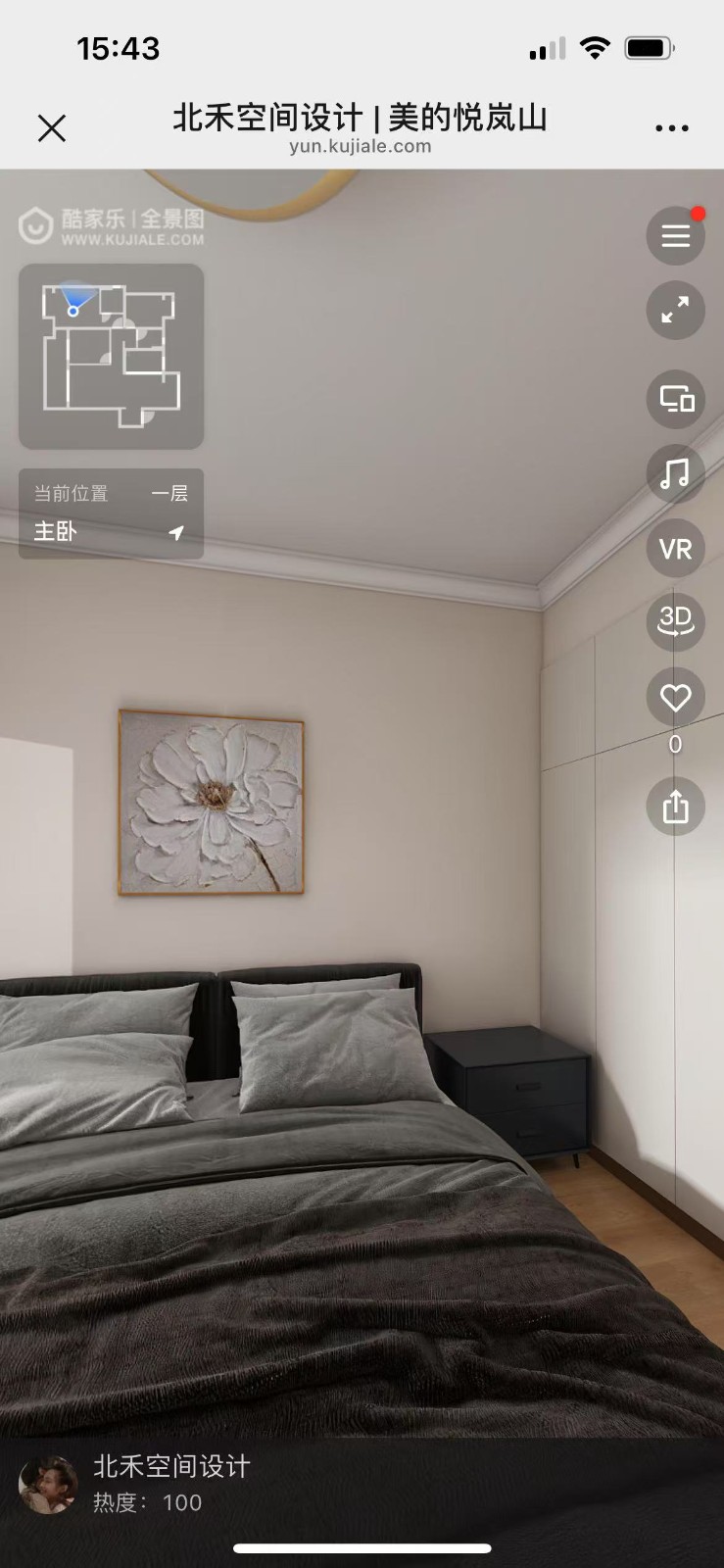Enter fullscreen panorama view

coord(675,311)
